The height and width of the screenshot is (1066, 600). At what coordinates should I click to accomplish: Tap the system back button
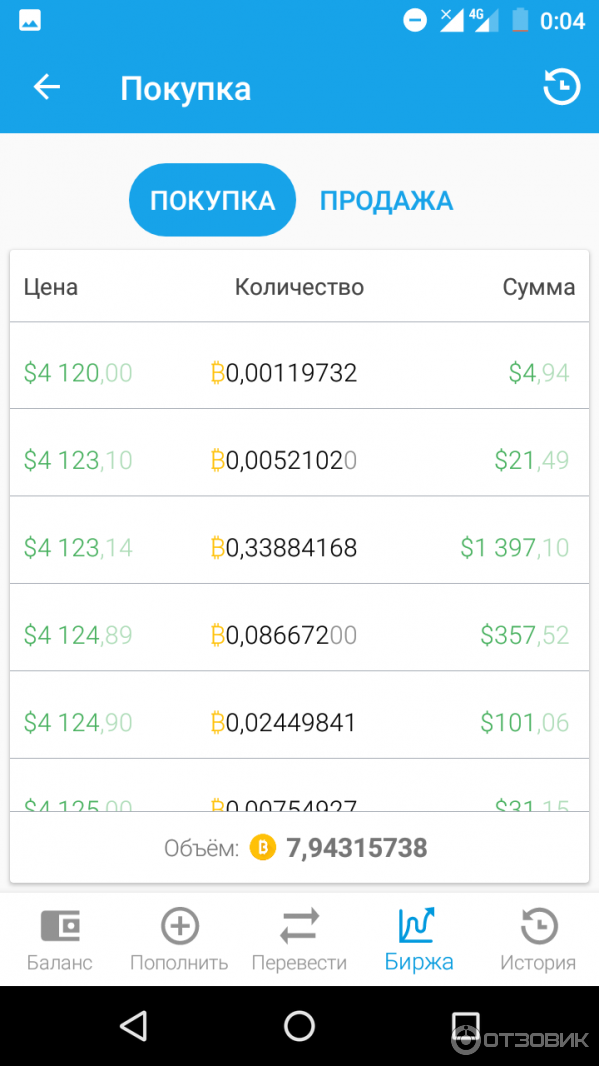pos(133,1026)
